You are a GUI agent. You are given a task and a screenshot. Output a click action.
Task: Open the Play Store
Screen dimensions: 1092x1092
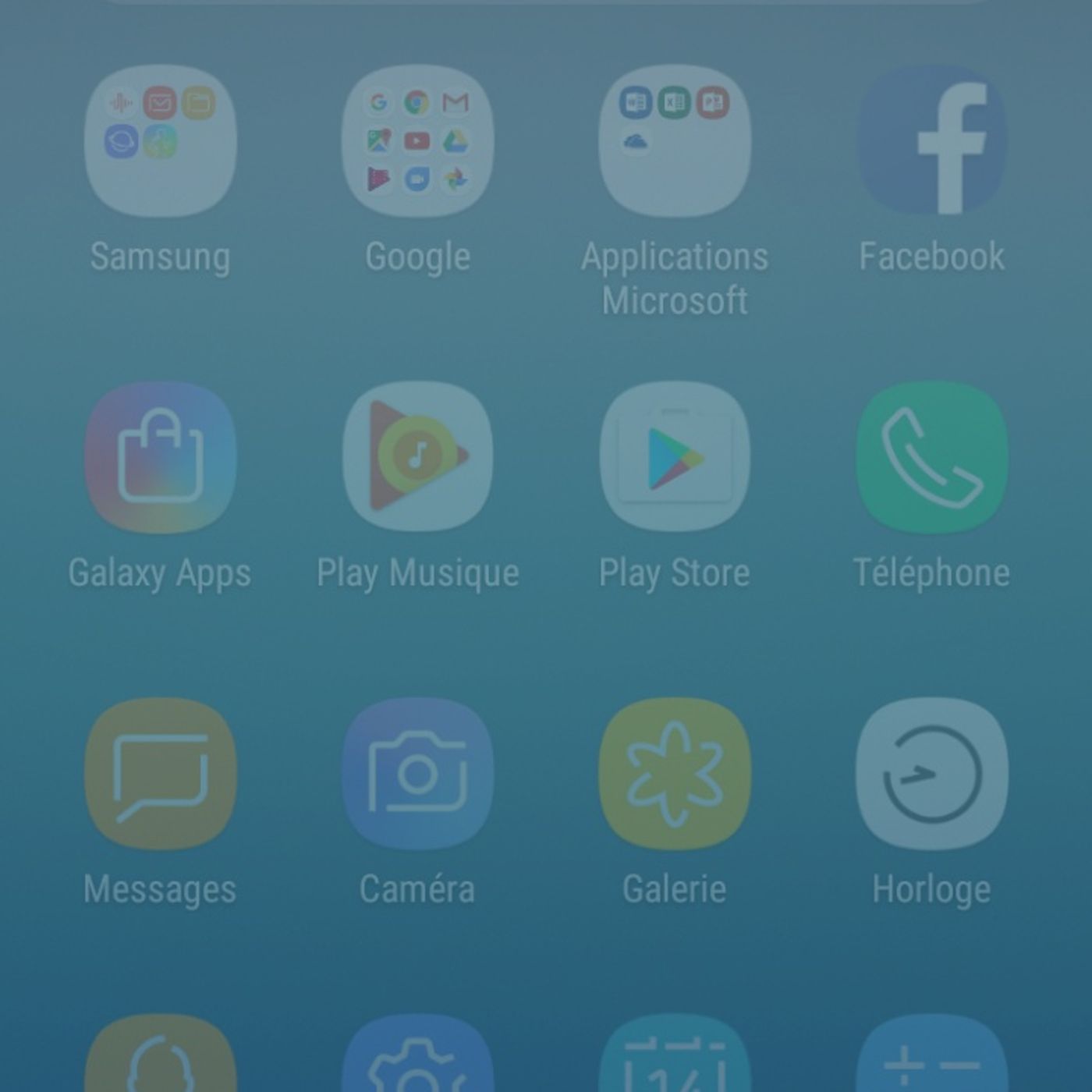pos(675,458)
